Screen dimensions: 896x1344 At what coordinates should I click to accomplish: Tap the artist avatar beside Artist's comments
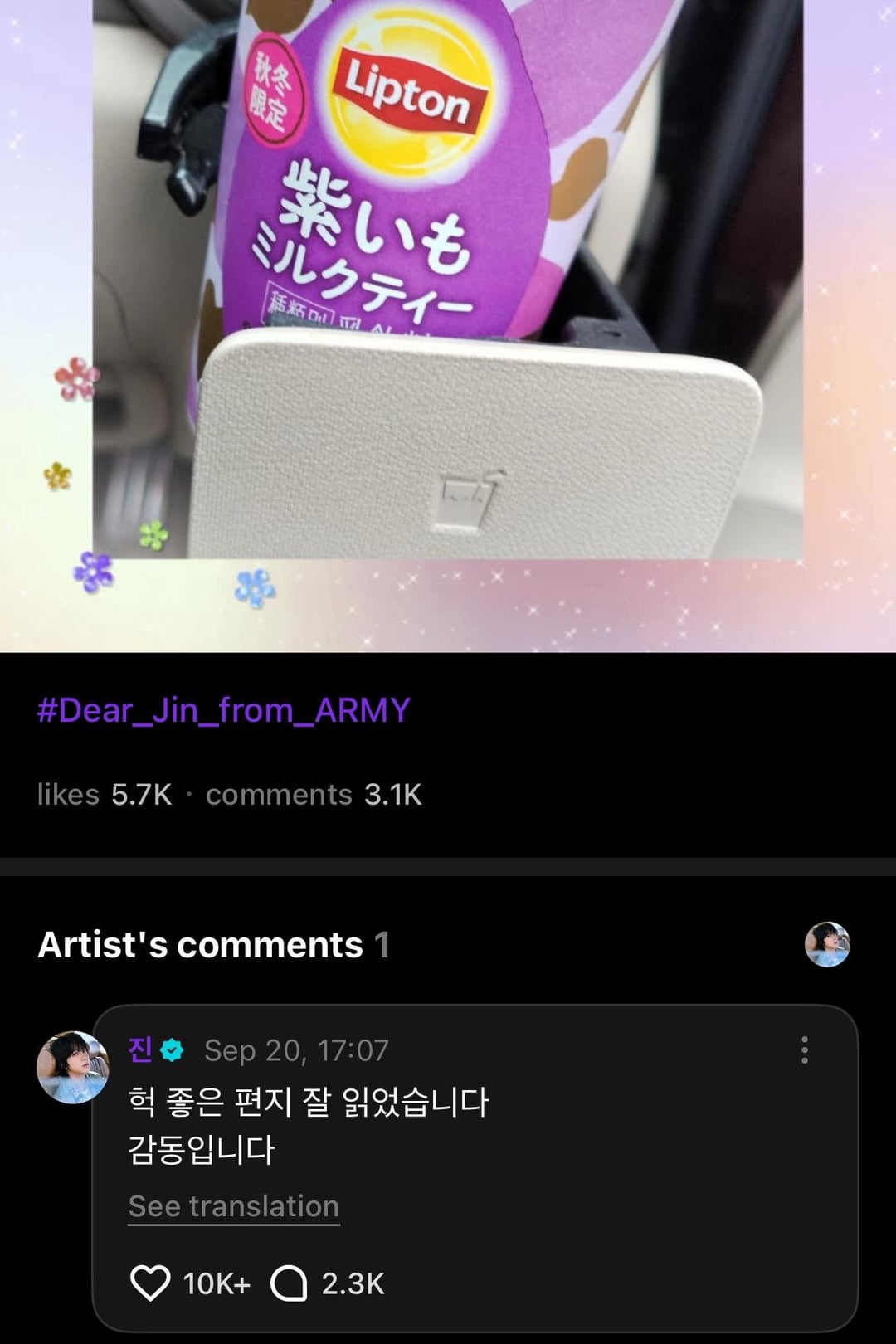(827, 944)
